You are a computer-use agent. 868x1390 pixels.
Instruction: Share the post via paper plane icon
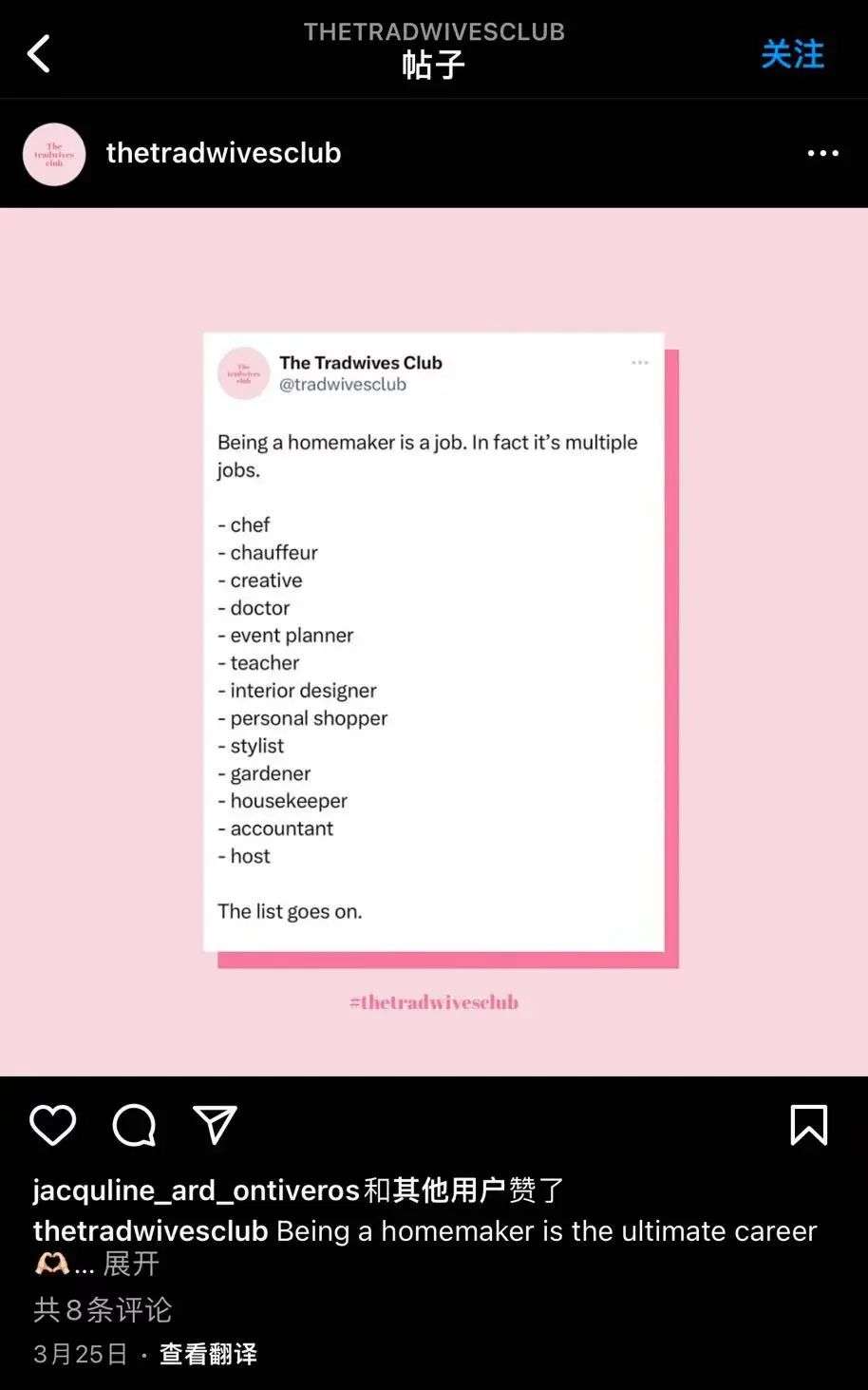point(215,1126)
